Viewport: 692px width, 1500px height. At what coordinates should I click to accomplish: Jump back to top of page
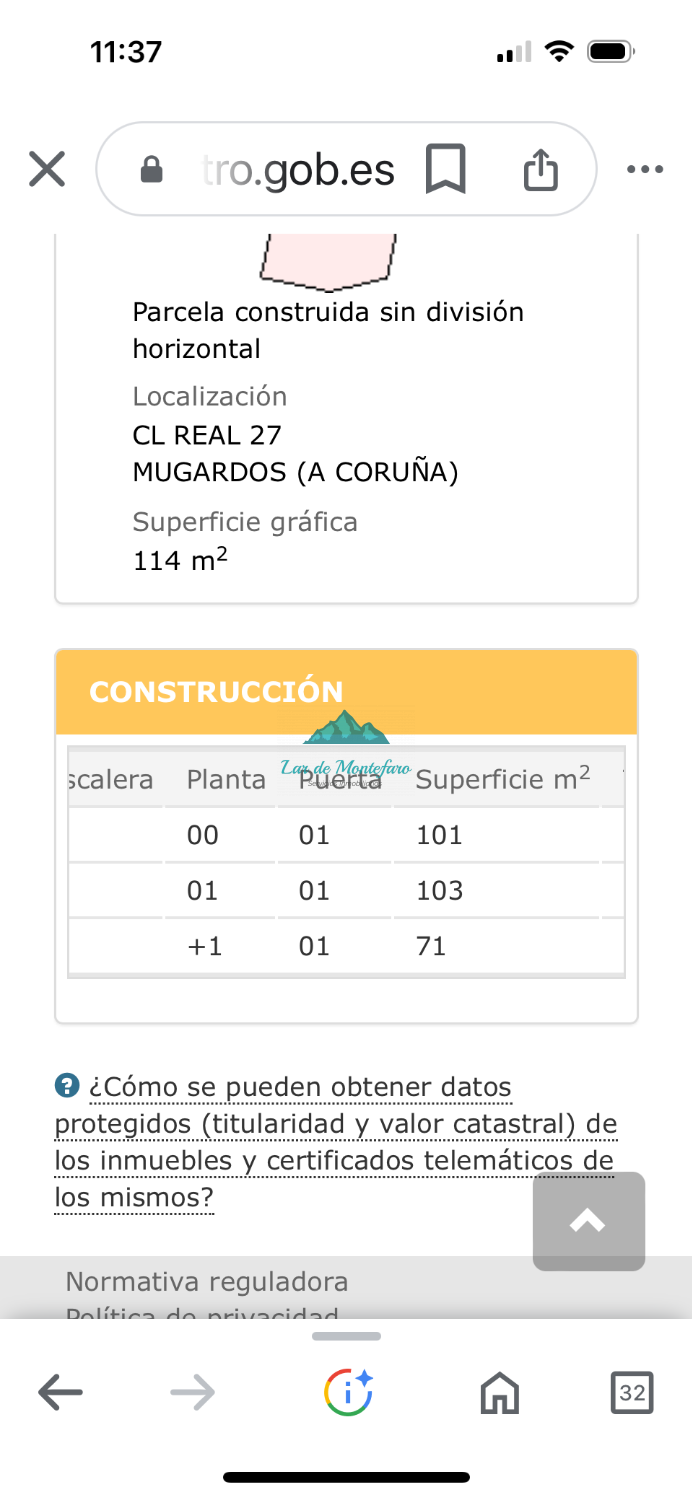(588, 1221)
